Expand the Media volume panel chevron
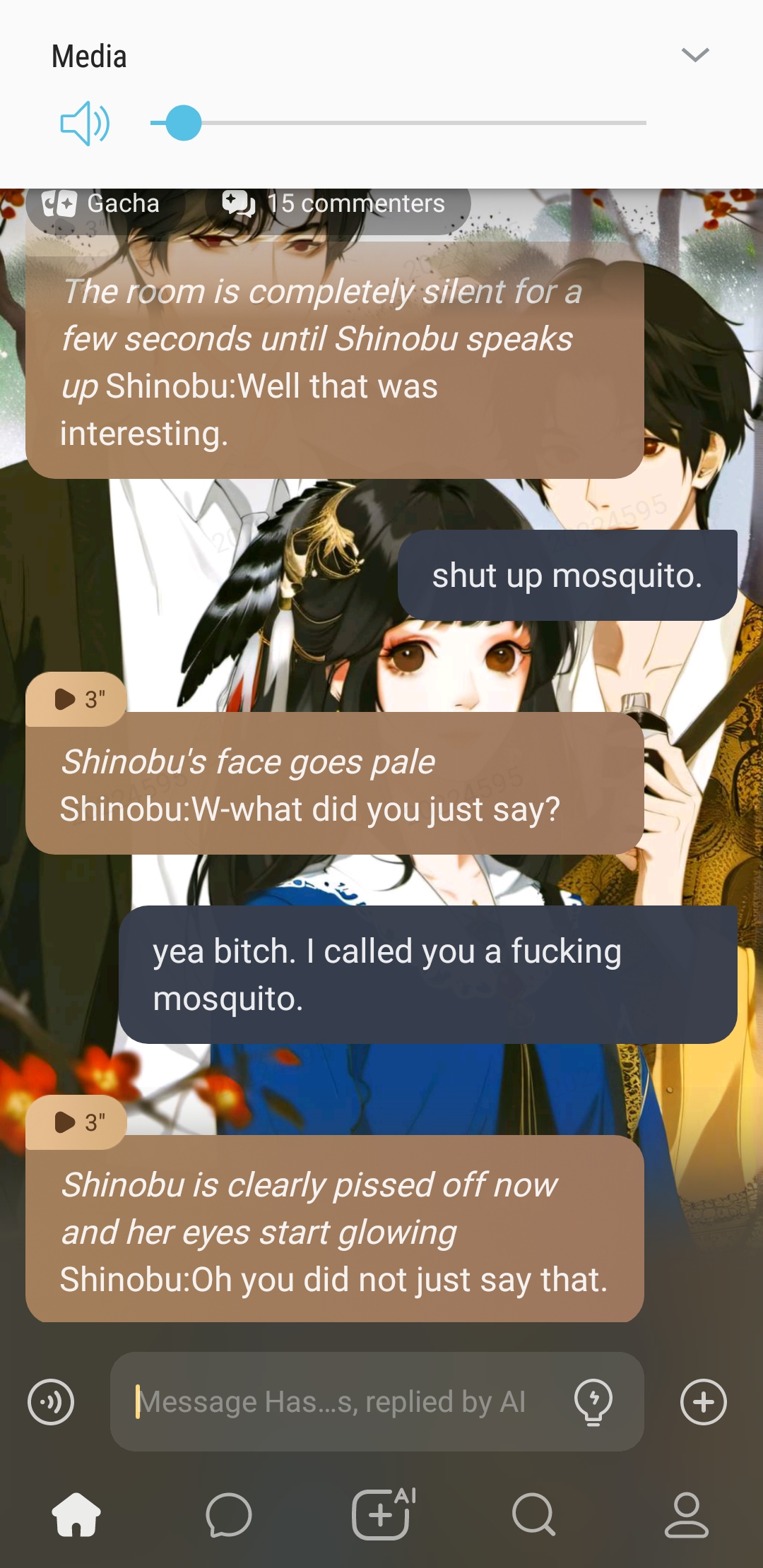The width and height of the screenshot is (763, 1568). pyautogui.click(x=695, y=55)
